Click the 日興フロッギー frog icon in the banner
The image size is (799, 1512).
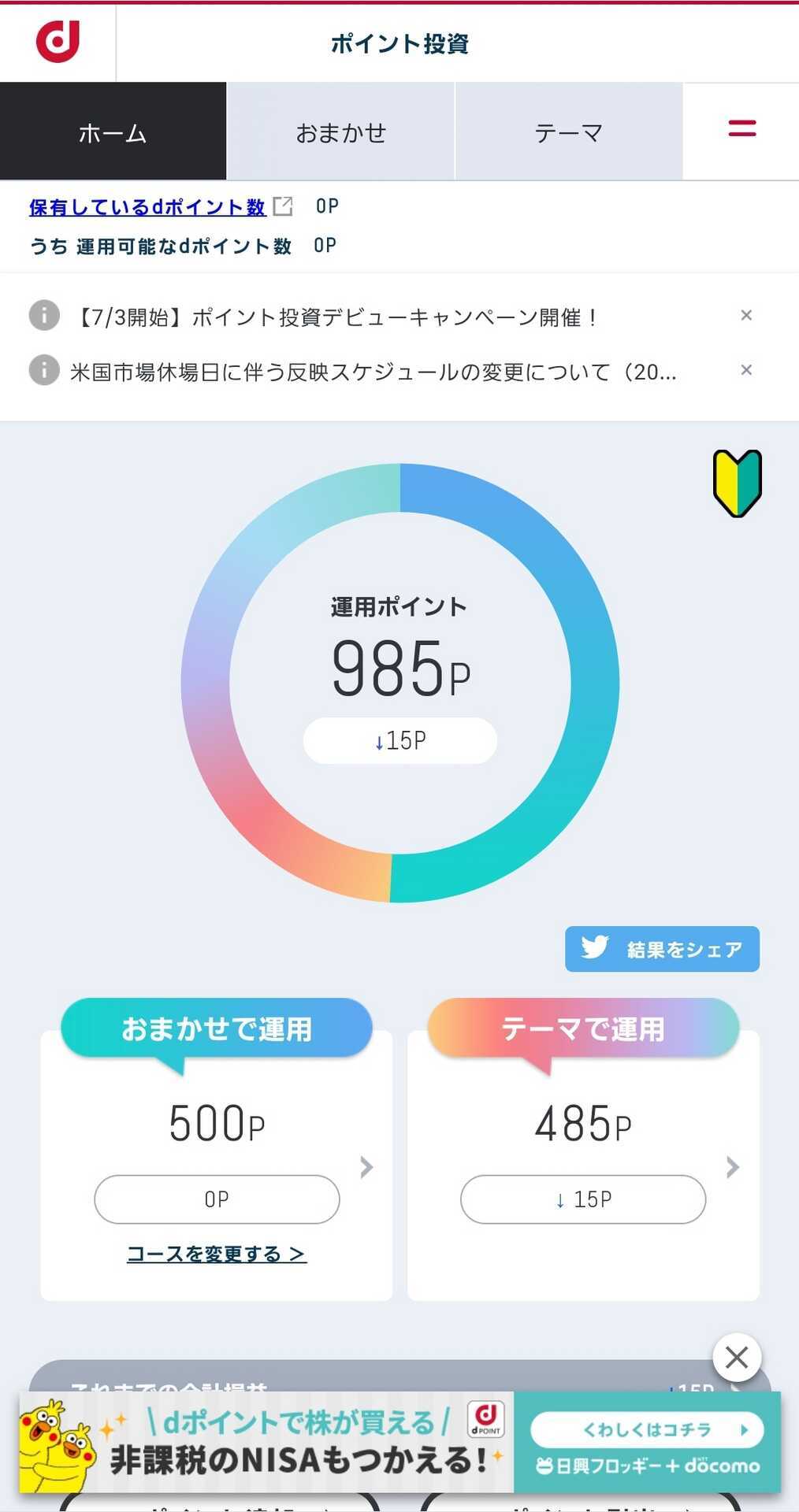(x=547, y=1466)
